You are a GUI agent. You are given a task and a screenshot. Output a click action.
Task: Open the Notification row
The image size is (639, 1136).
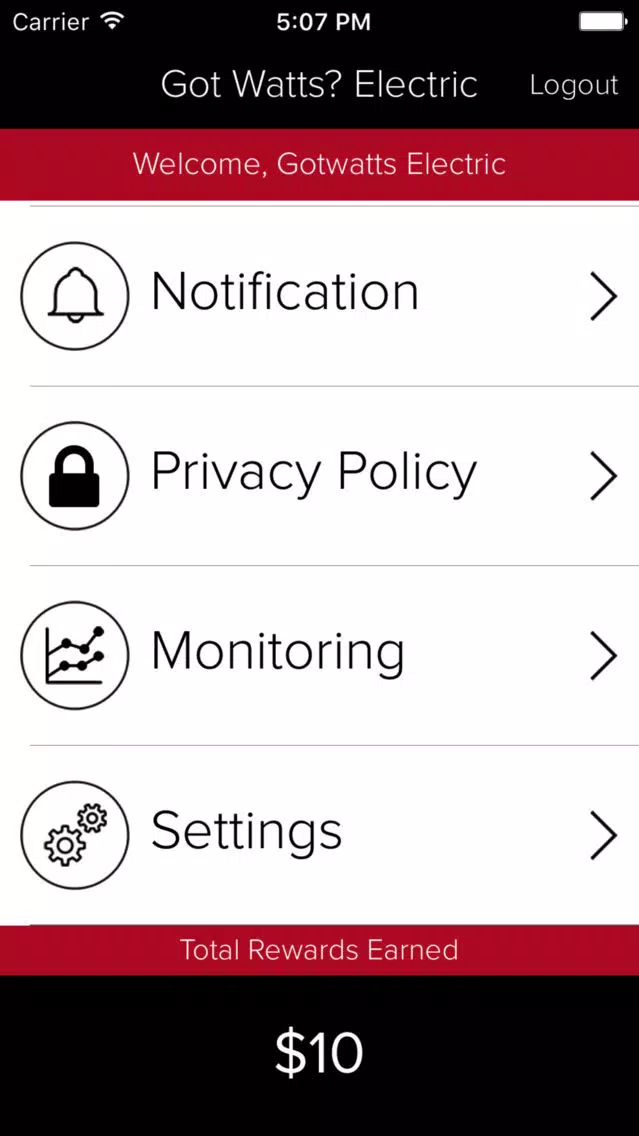(x=320, y=296)
